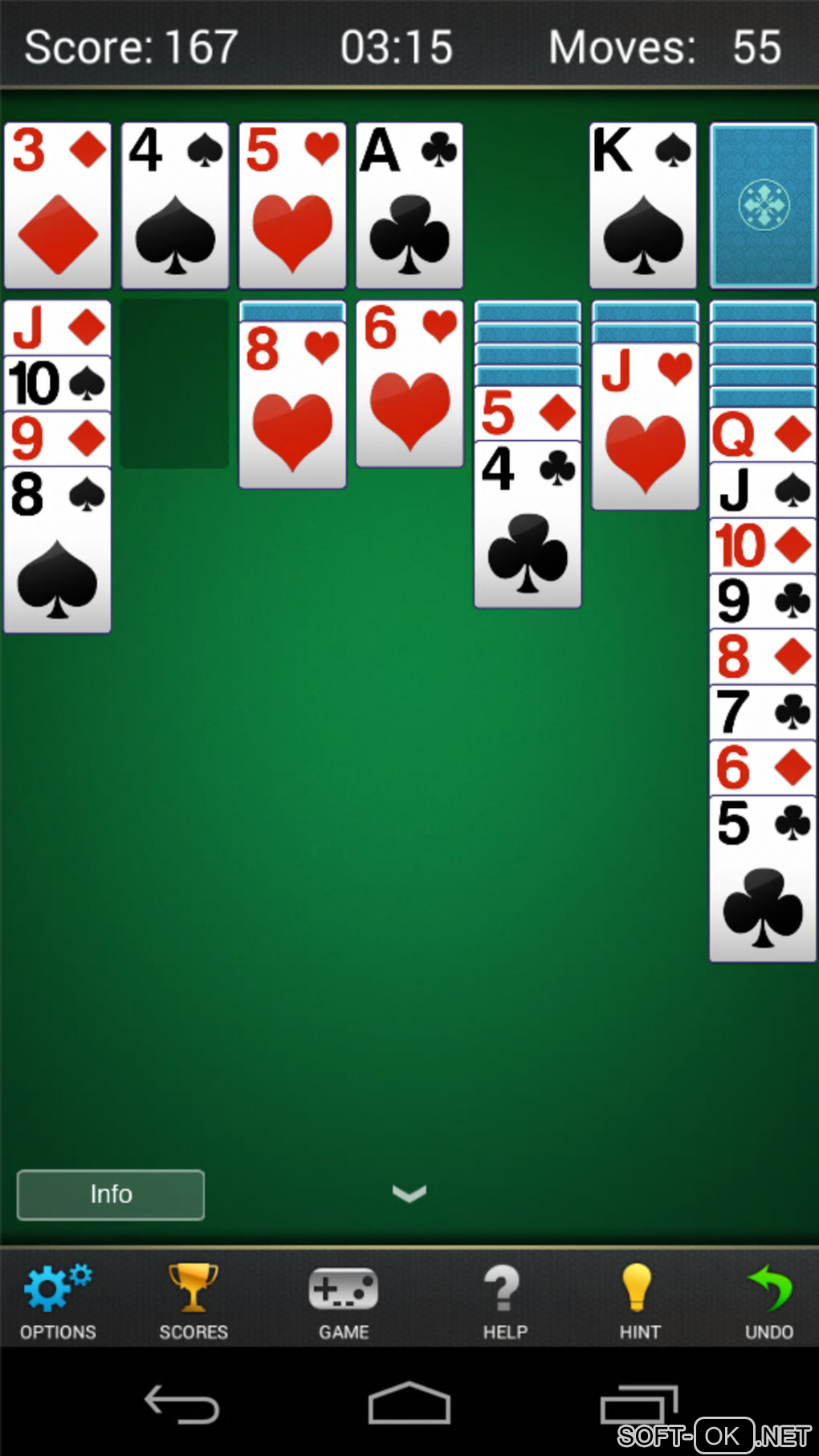
Task: Go back with the system back button
Action: coord(181,1405)
